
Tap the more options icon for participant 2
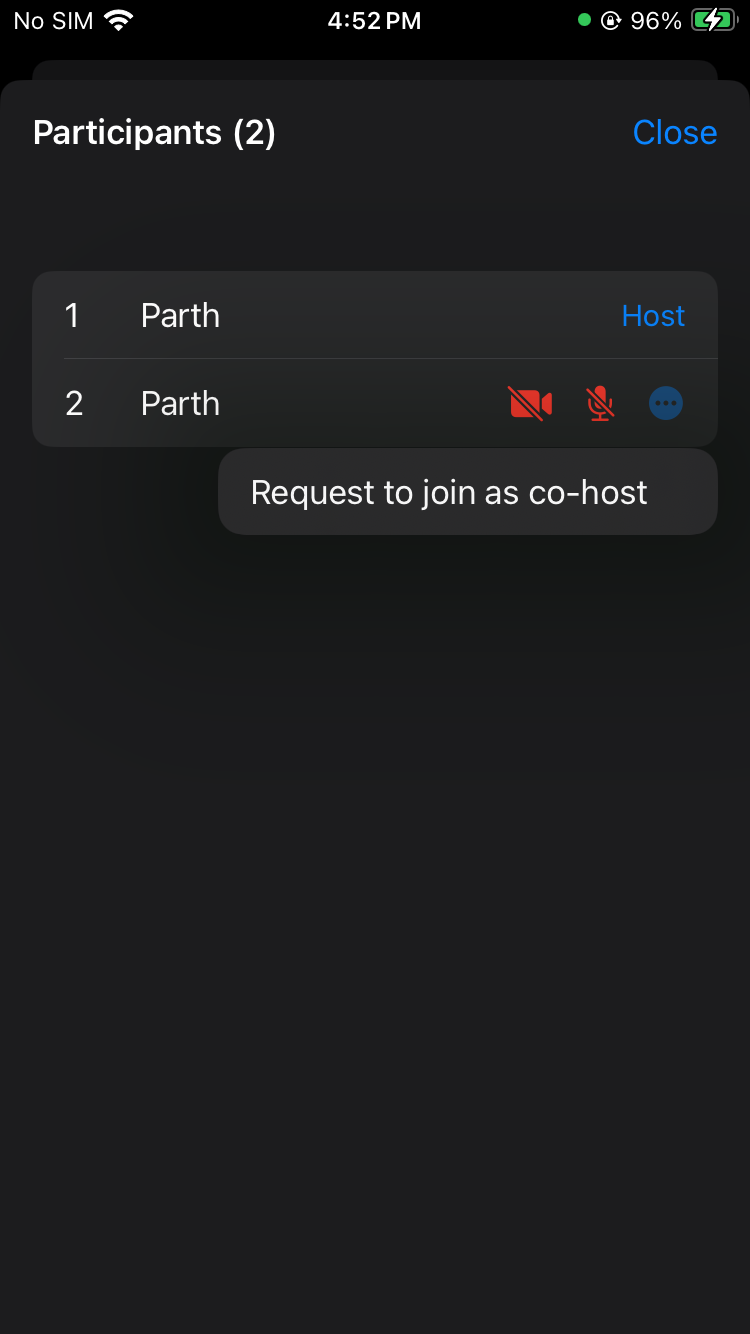click(666, 403)
